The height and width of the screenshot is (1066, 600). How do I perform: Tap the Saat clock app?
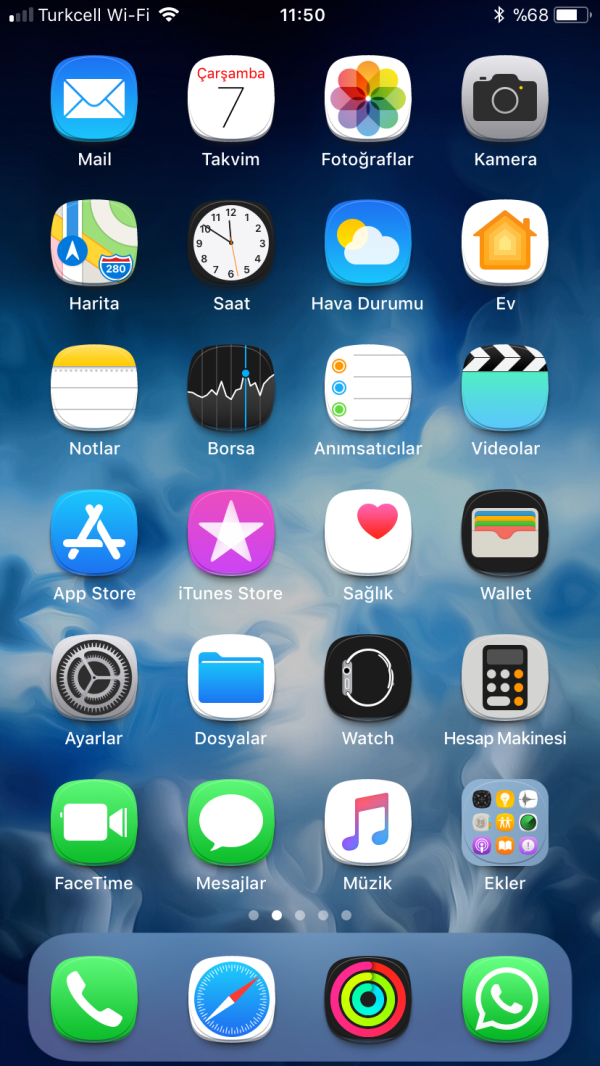231,243
